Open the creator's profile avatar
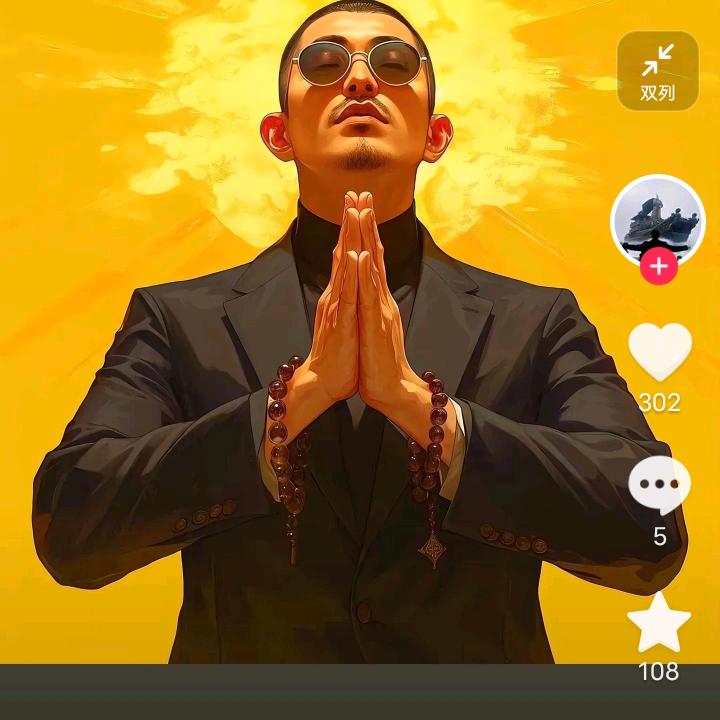The height and width of the screenshot is (720, 720). (x=658, y=219)
